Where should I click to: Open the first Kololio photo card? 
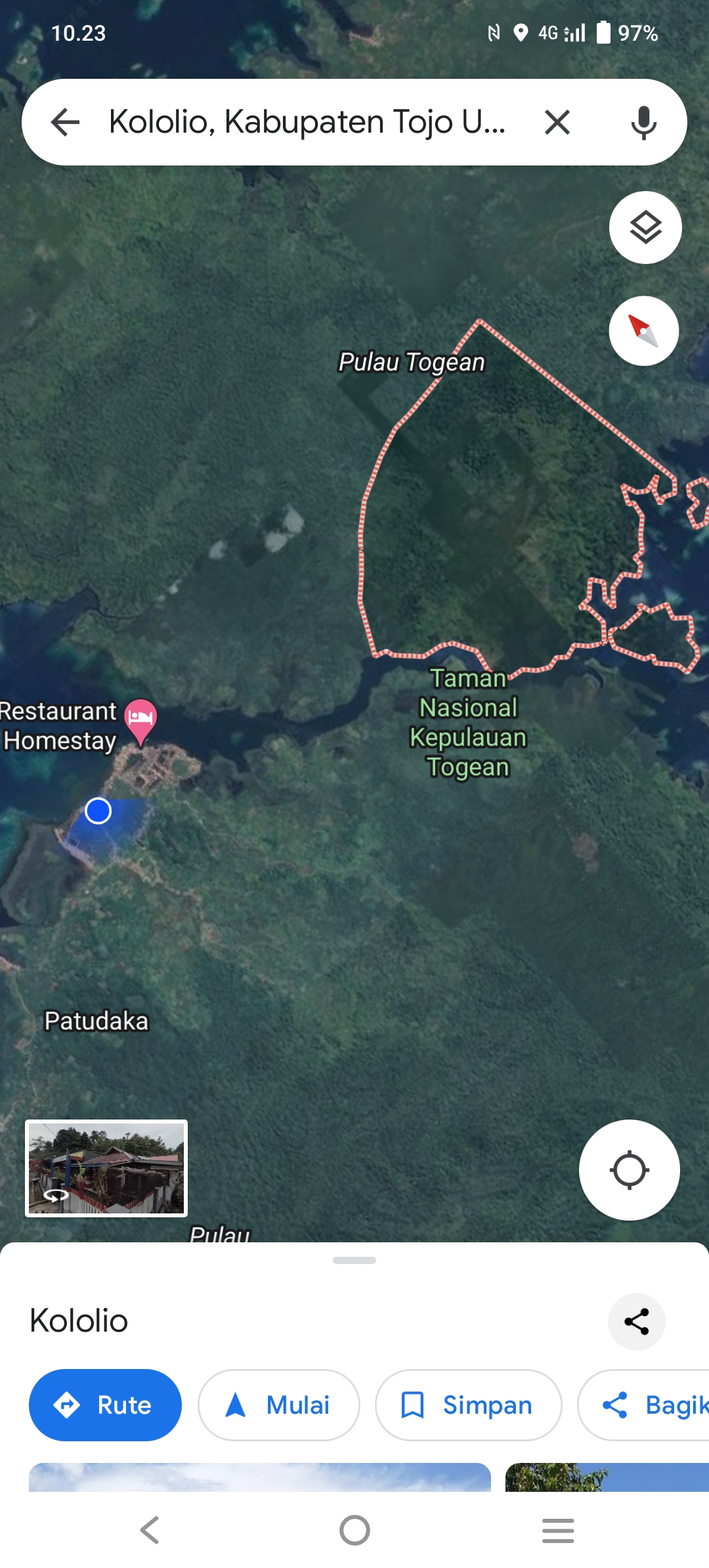260,1477
